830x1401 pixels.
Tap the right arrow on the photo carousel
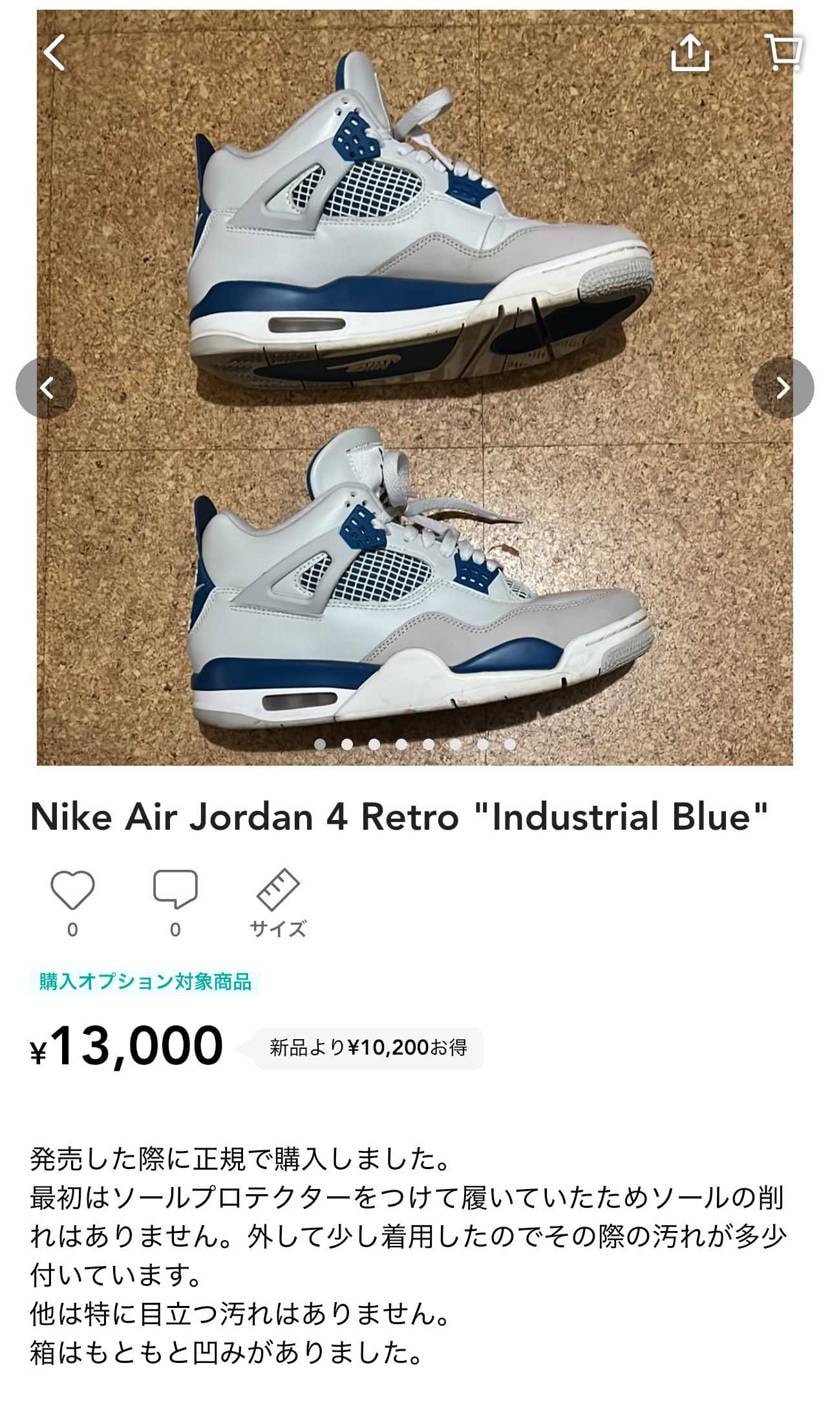pyautogui.click(x=785, y=387)
